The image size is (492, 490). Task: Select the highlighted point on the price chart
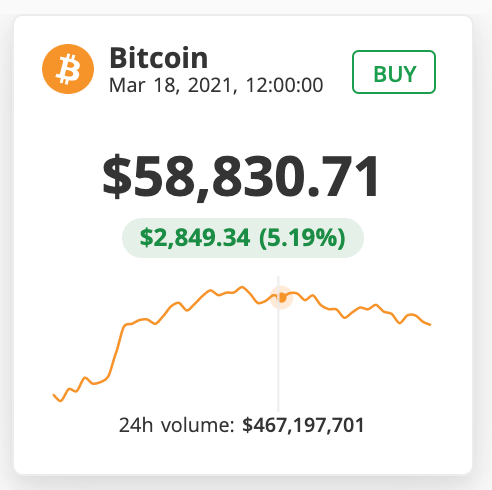[281, 297]
